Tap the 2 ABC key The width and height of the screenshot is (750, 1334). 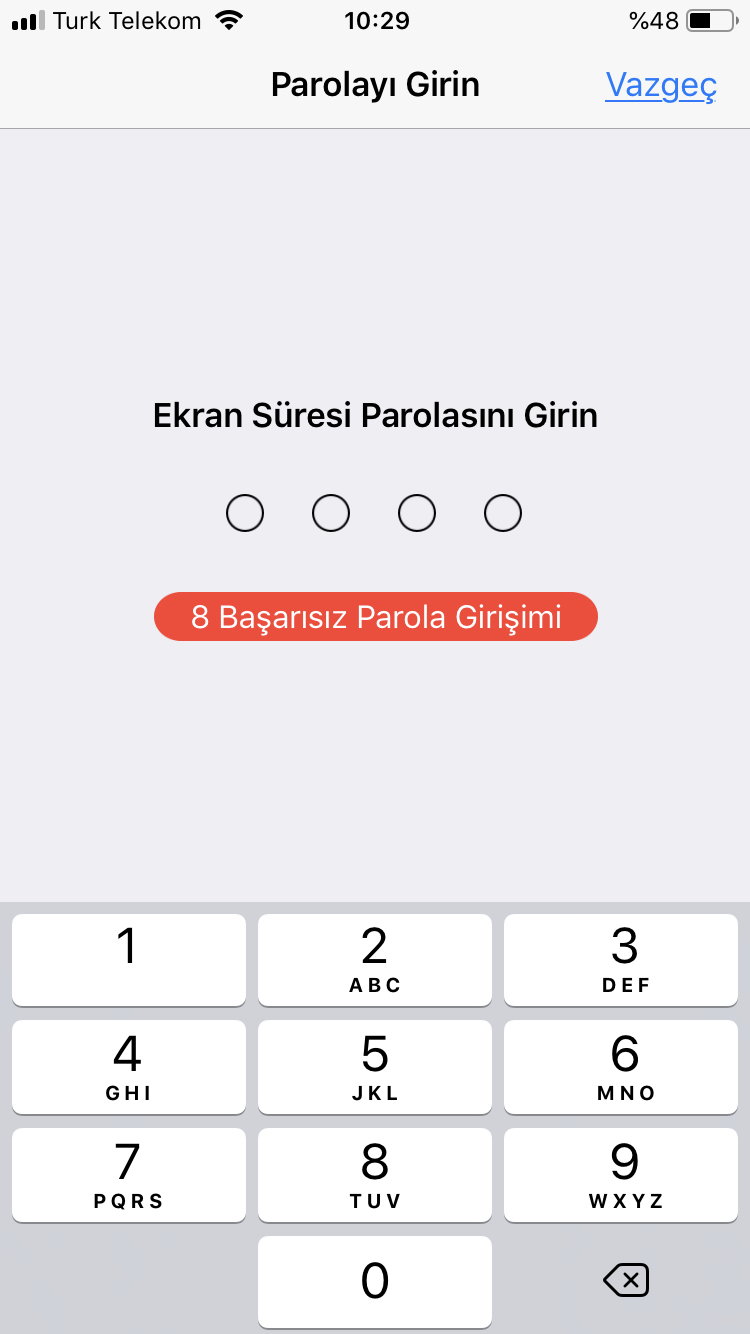pos(374,959)
